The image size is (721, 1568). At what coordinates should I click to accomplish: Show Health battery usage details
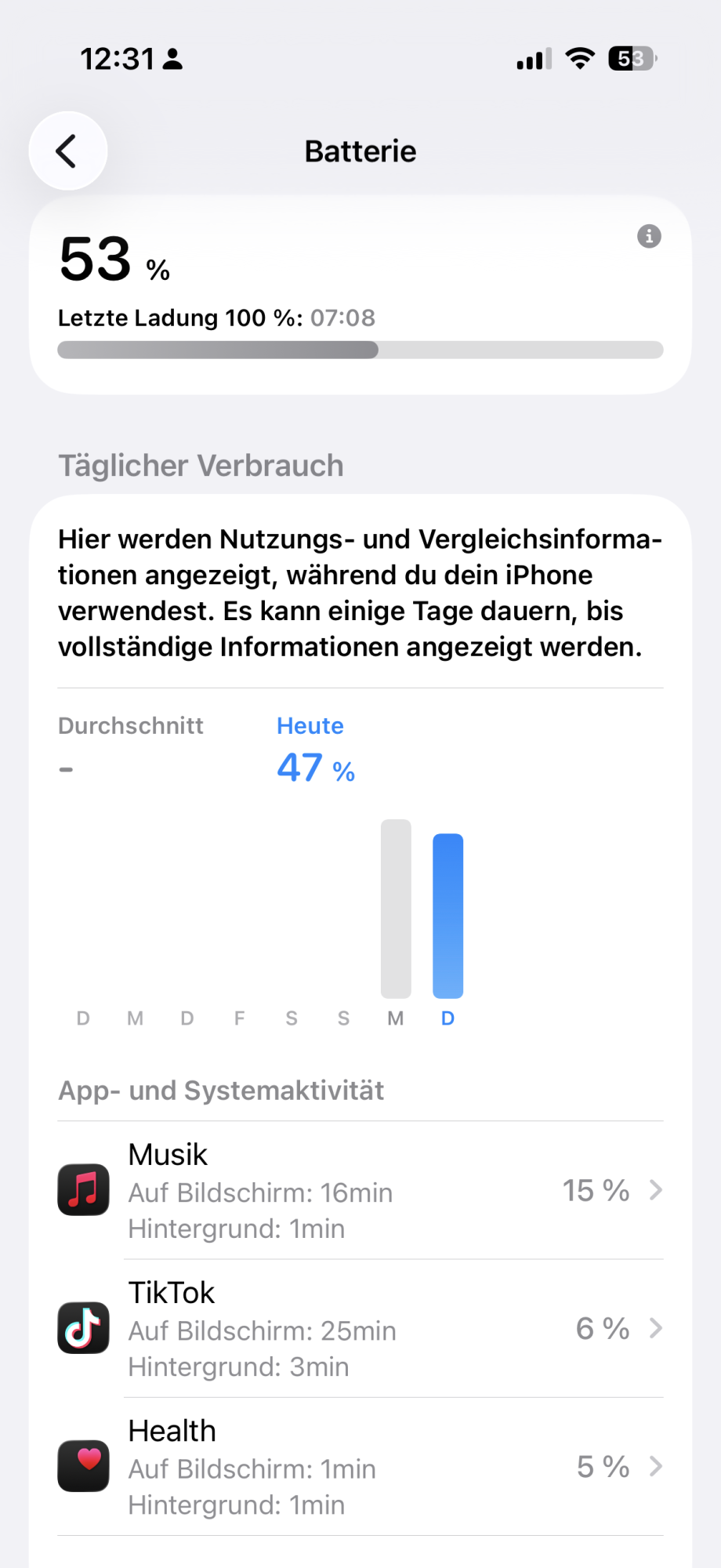tap(360, 1467)
